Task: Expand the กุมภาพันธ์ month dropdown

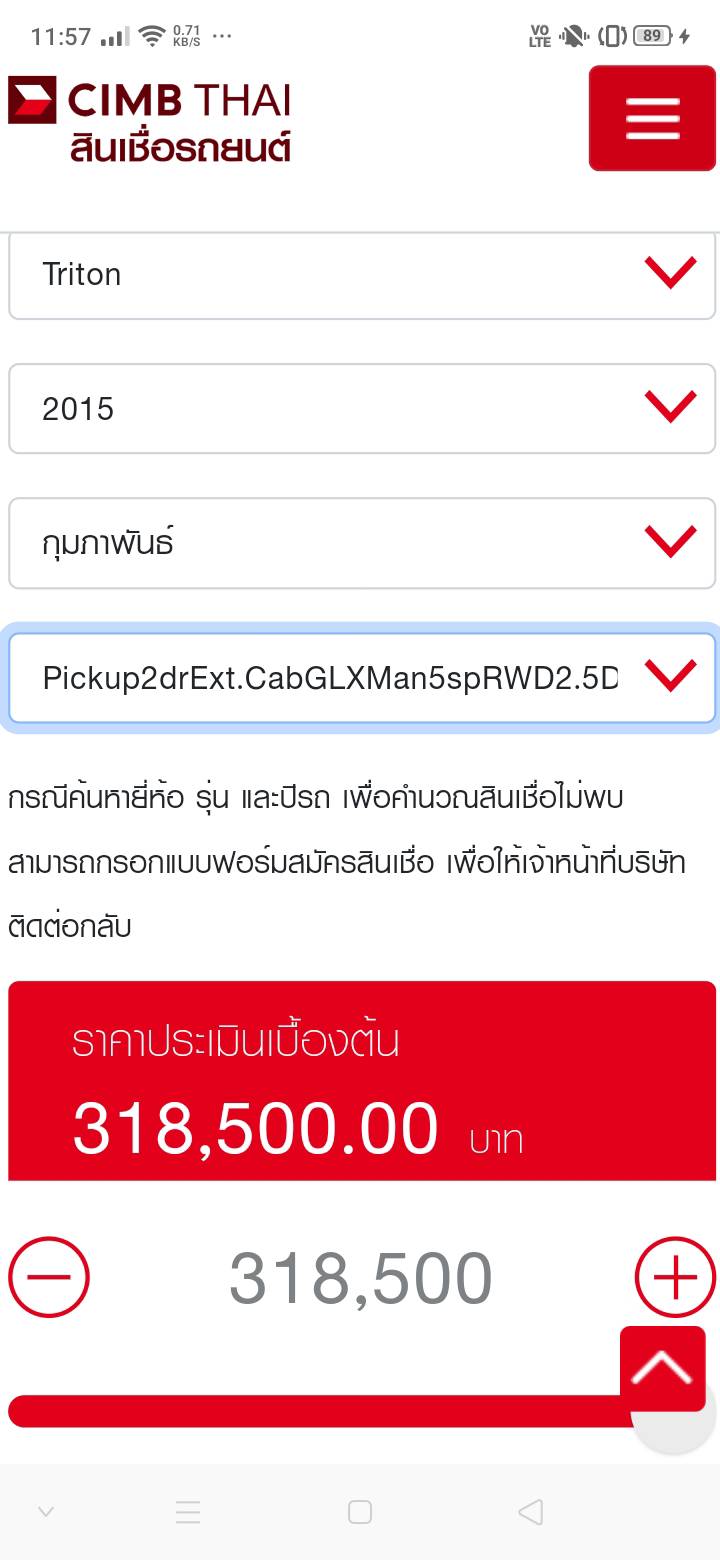Action: [362, 543]
